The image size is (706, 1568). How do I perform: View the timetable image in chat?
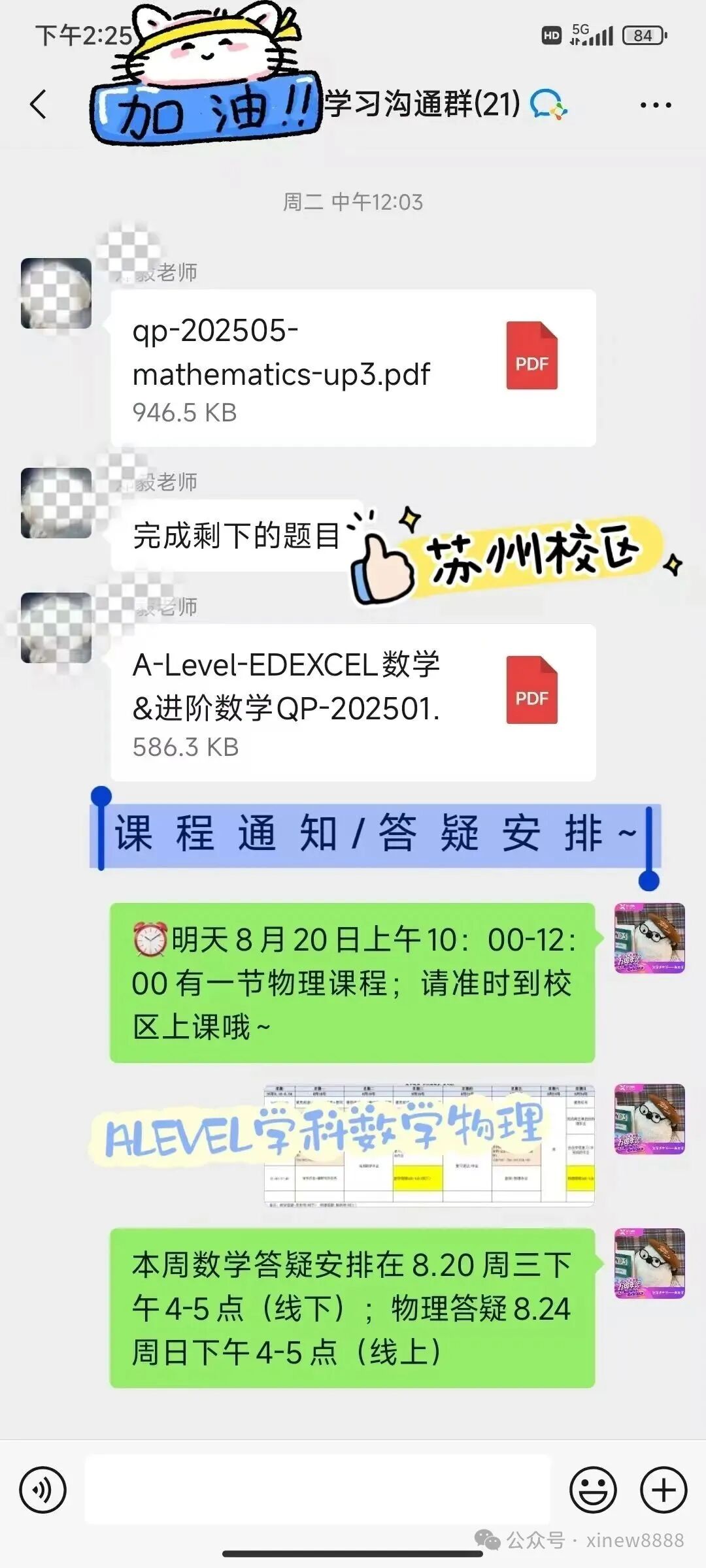429,1145
